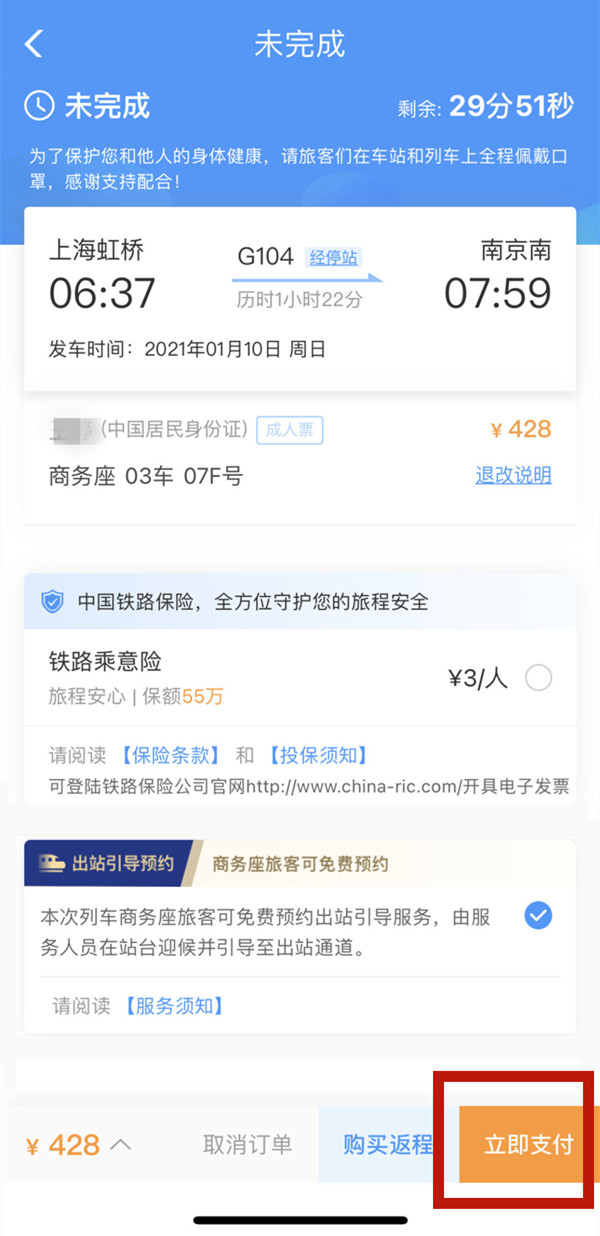Select 铁路乘意险 insurance option
Viewport: 600px width, 1236px height.
click(538, 679)
